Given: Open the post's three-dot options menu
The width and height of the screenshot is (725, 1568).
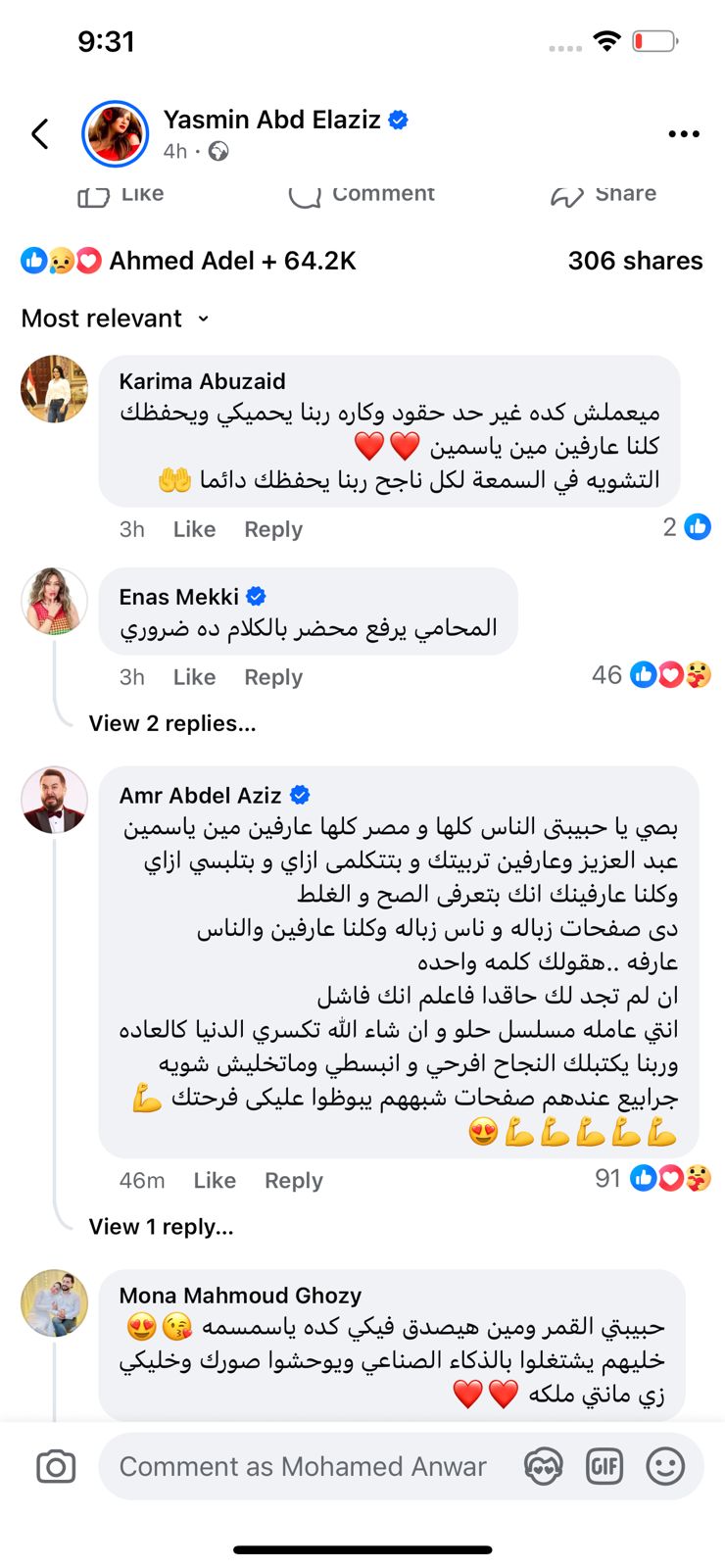Looking at the screenshot, I should [683, 134].
